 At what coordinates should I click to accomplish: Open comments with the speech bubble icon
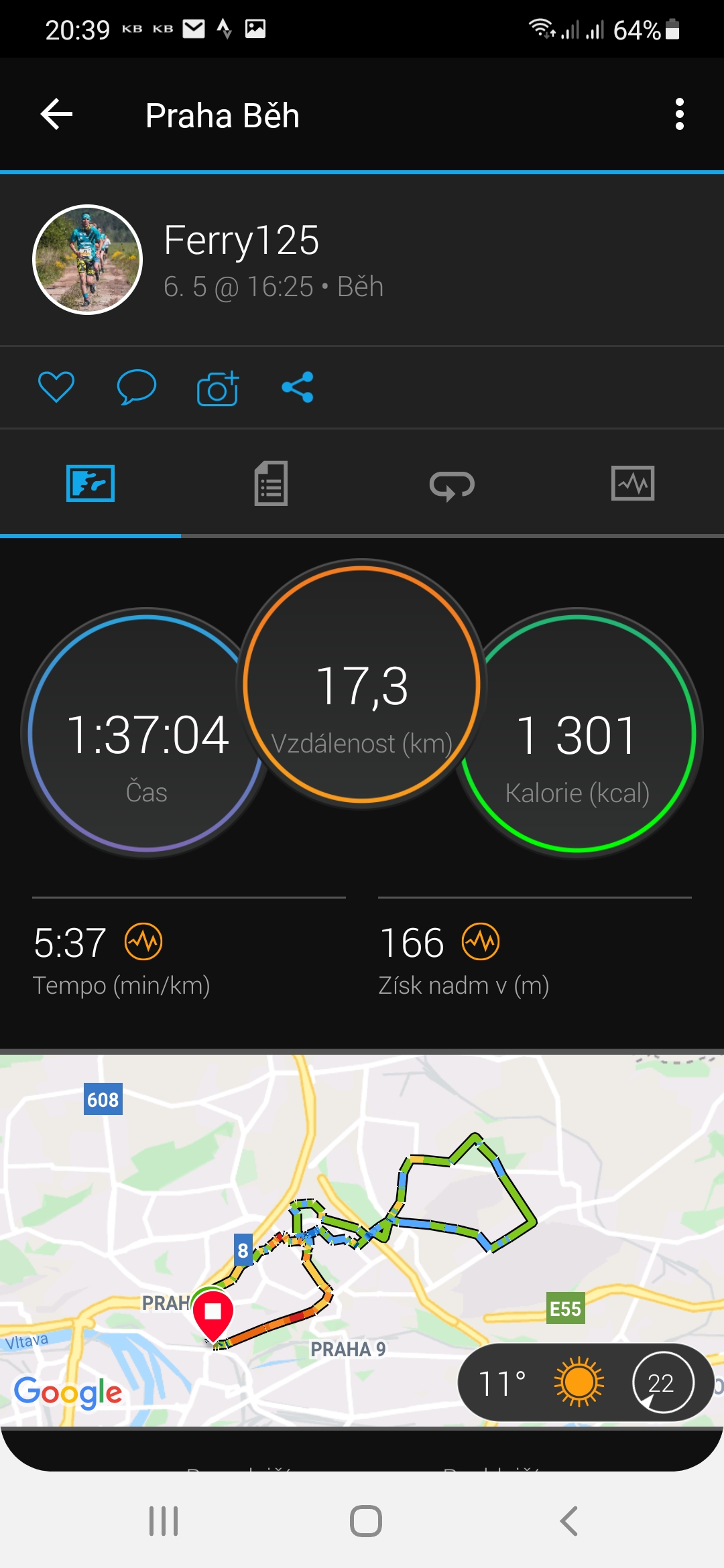137,387
